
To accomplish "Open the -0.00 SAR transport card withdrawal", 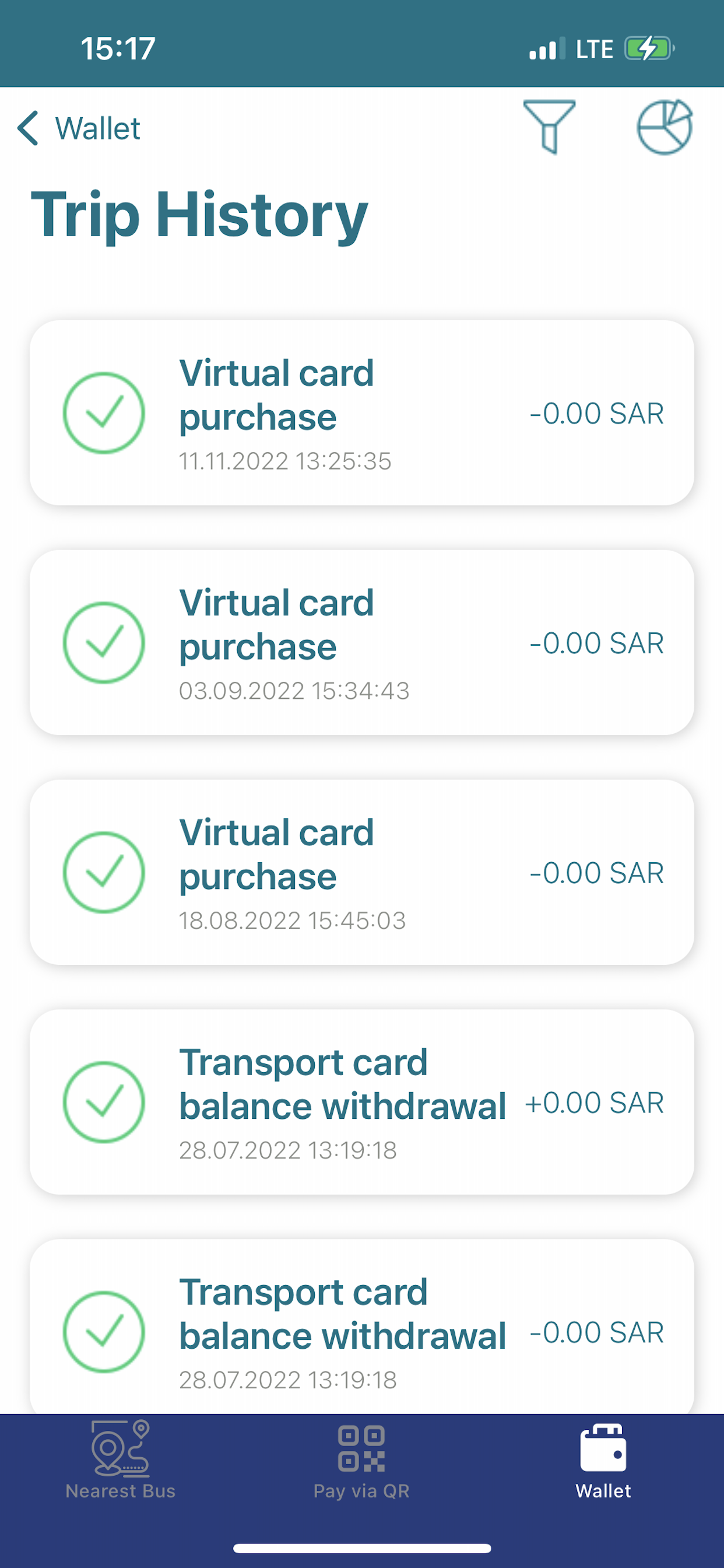I will coord(362,1327).
